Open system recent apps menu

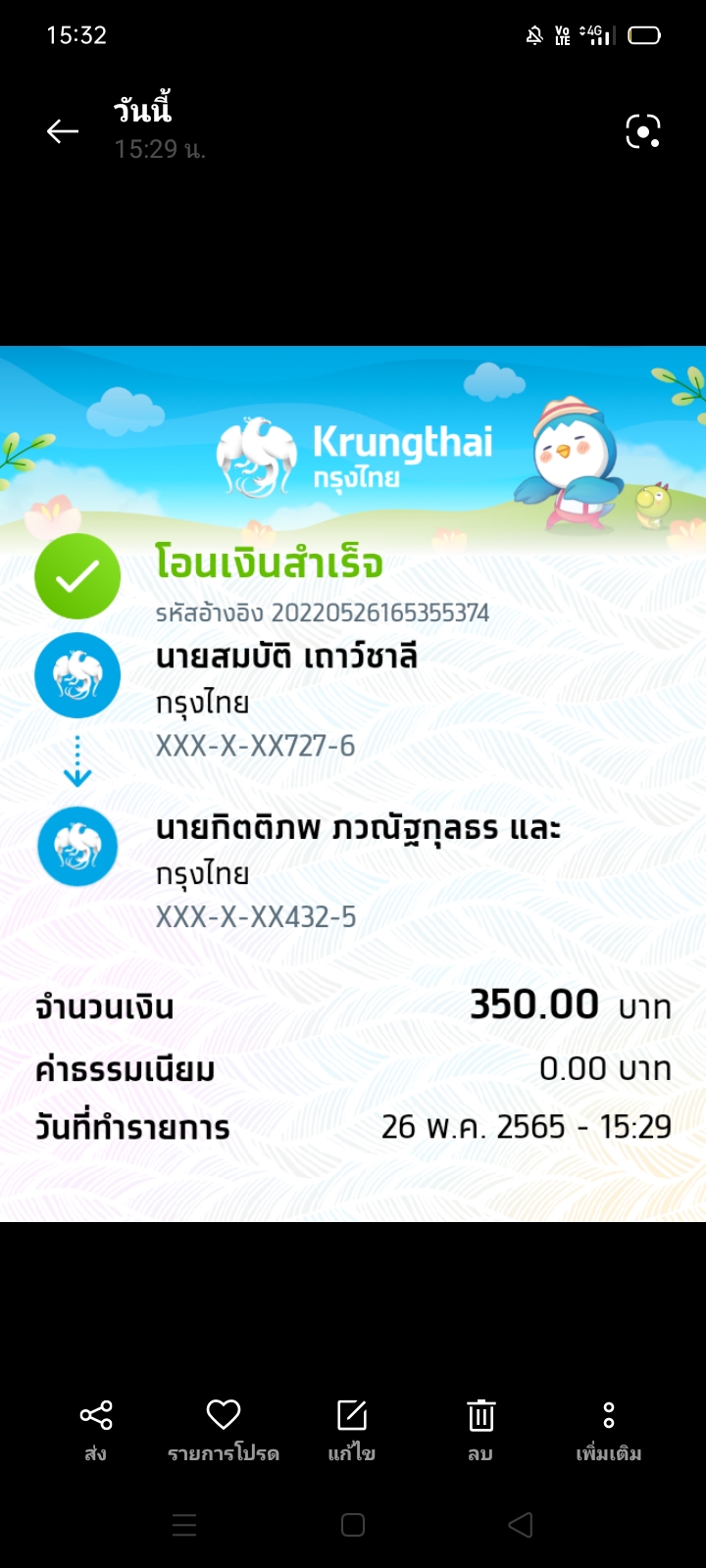coord(184,1525)
